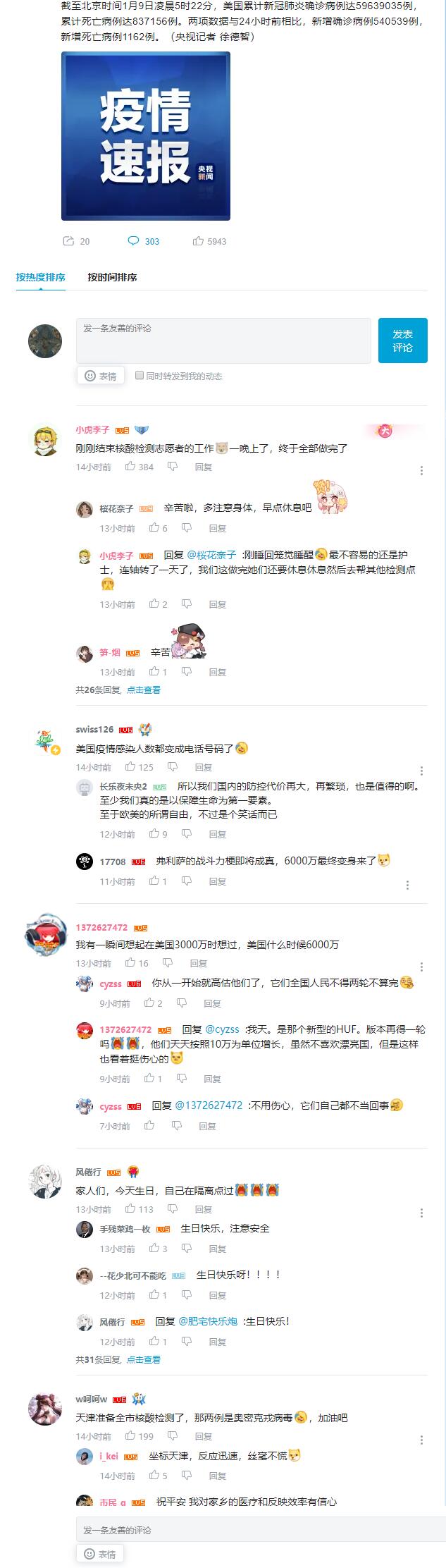The height and width of the screenshot is (1568, 446).
Task: Focus the top 发一条友善的评论 comment box
Action: point(223,341)
